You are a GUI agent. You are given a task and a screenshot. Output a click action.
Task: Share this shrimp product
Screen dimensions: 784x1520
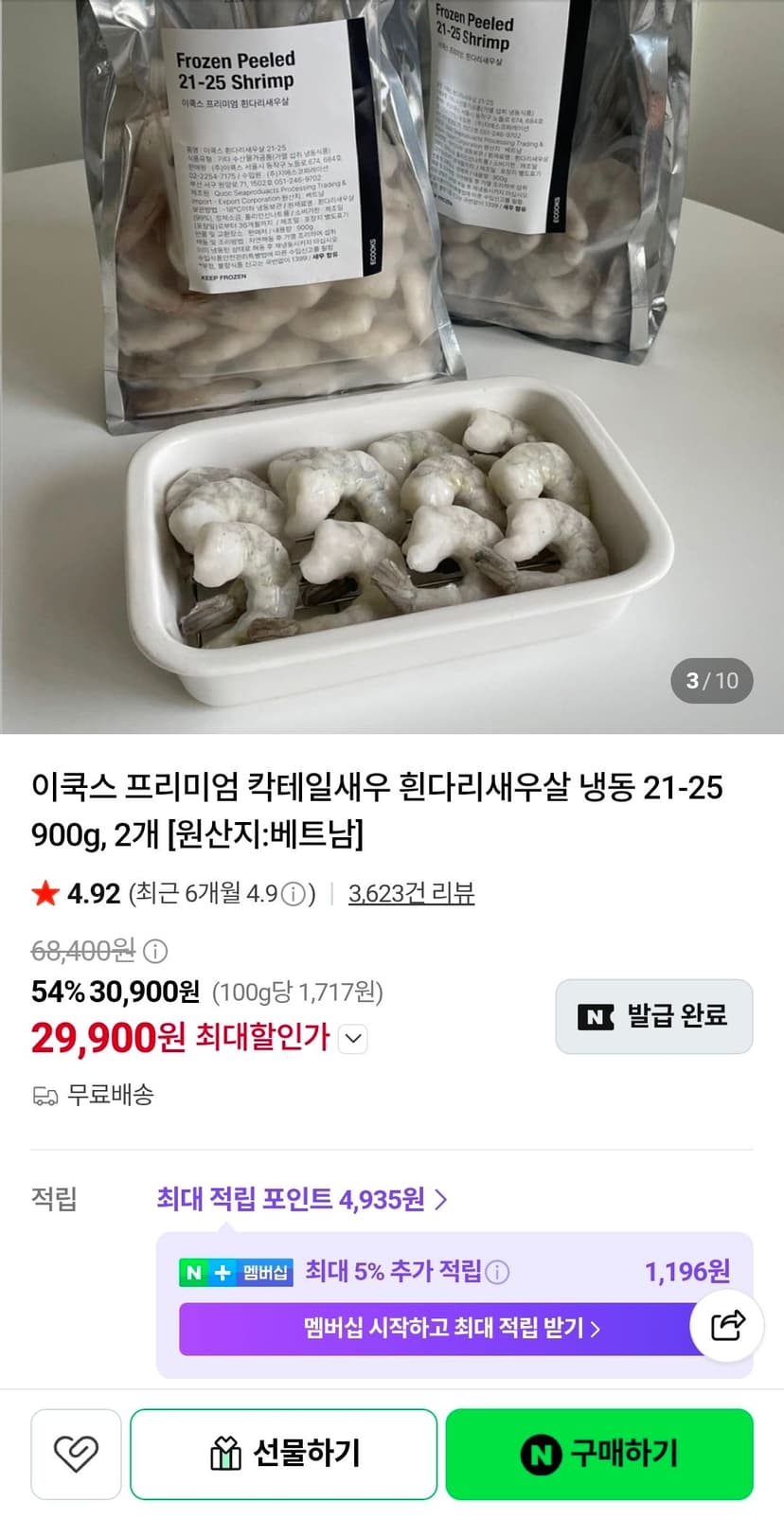click(x=727, y=1323)
